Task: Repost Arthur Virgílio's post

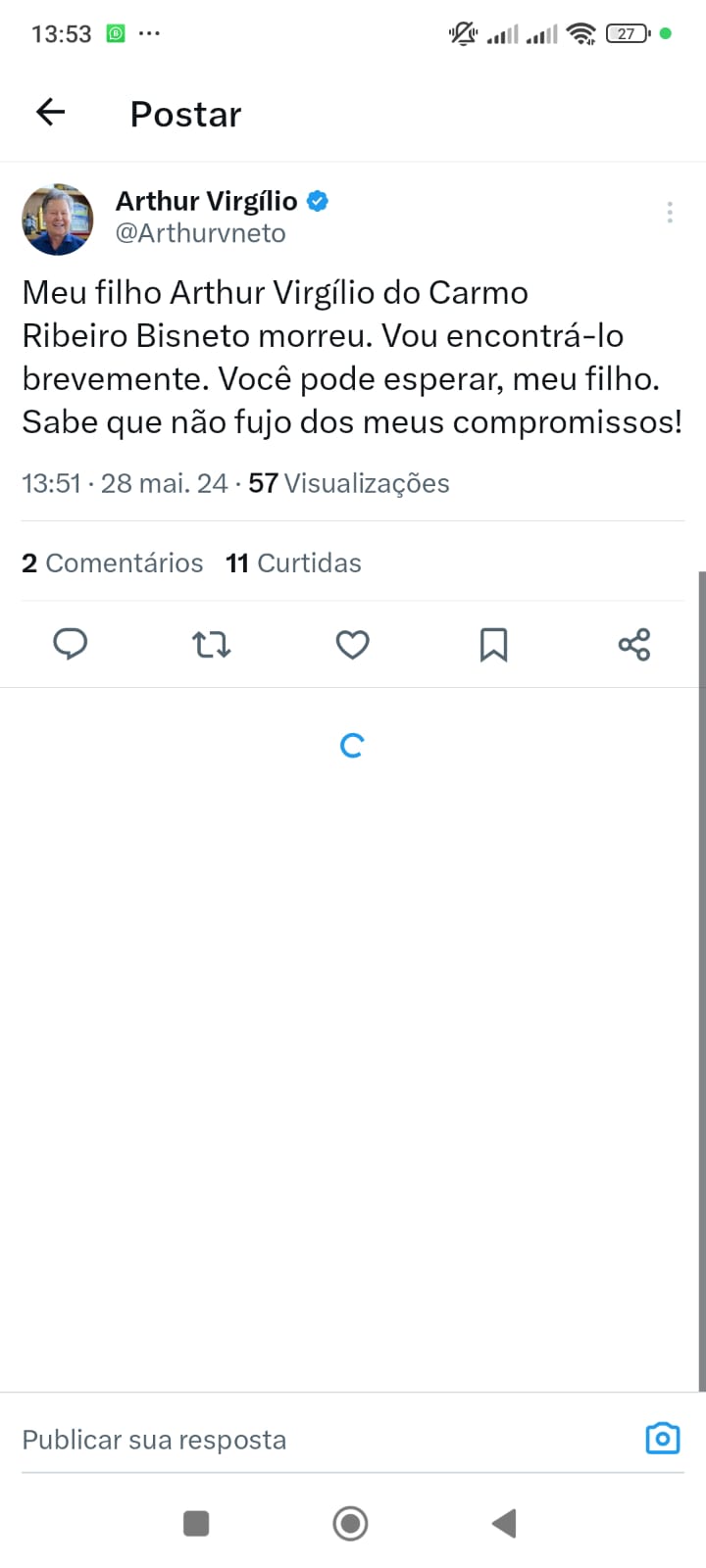Action: pyautogui.click(x=211, y=644)
